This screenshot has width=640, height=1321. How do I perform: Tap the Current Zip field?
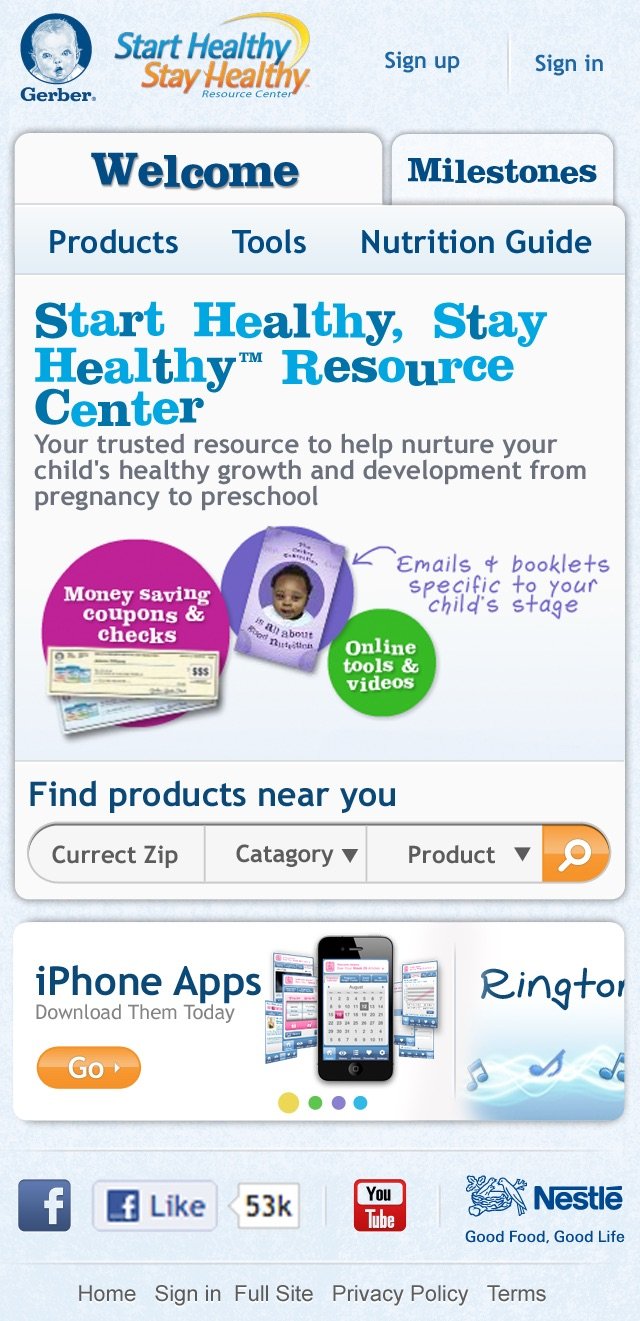pos(116,854)
